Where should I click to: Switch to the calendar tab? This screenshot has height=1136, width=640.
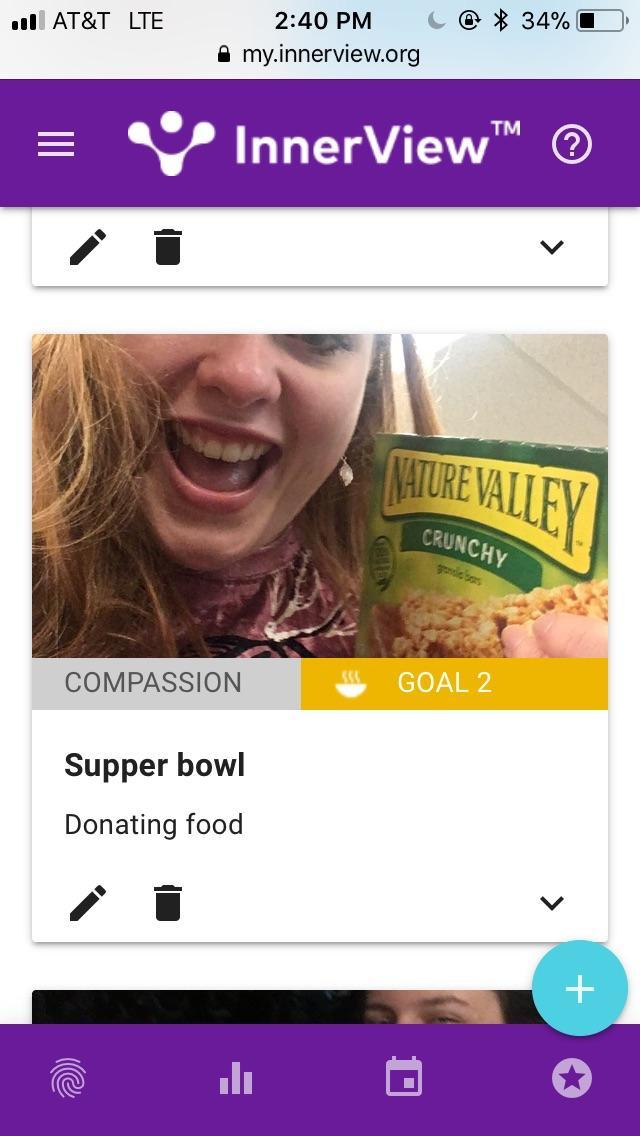click(404, 1079)
